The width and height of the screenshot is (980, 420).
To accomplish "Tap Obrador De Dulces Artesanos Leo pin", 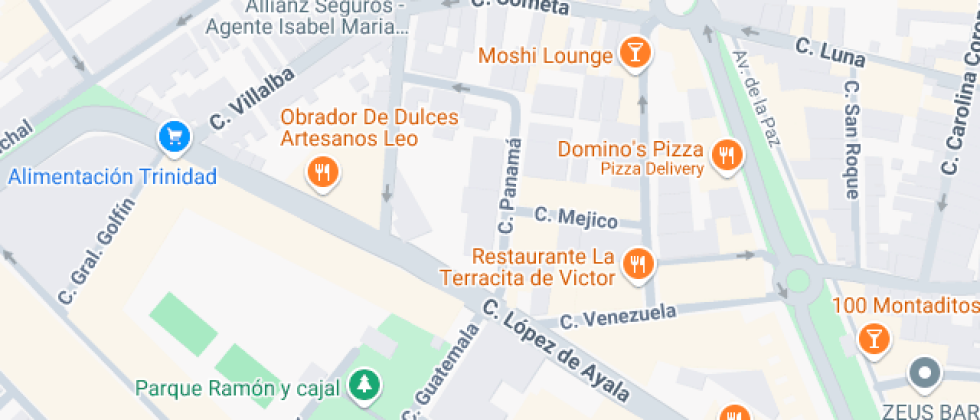I will [x=321, y=173].
